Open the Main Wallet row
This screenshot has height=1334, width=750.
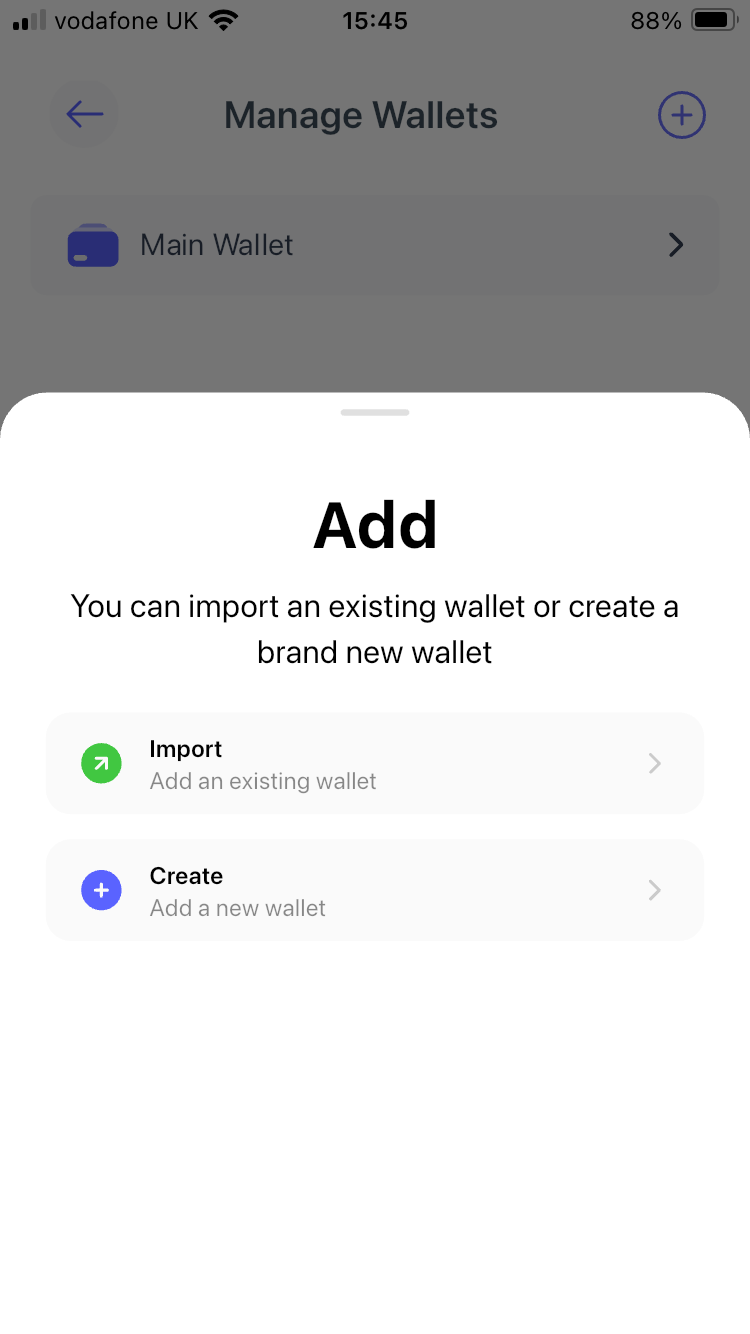[x=375, y=245]
